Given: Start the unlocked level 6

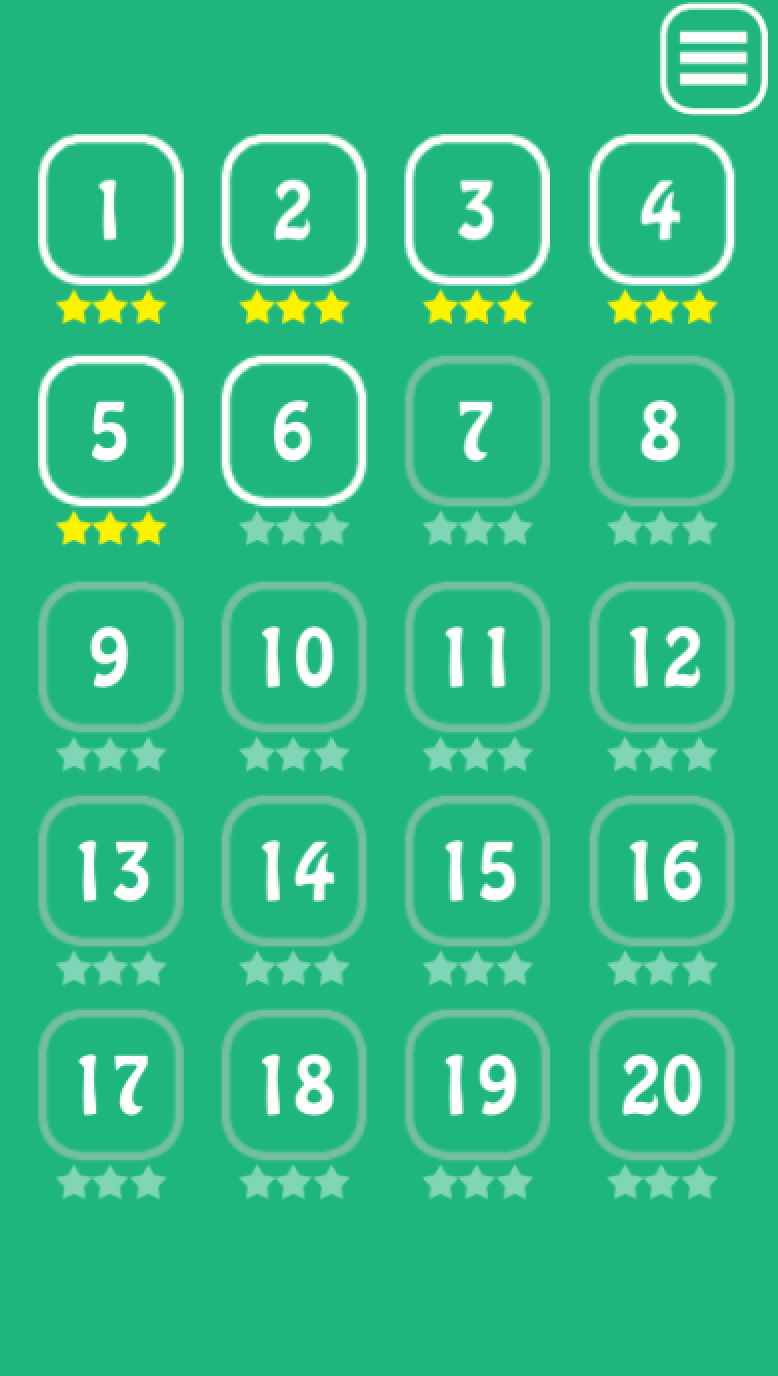Looking at the screenshot, I should [294, 431].
